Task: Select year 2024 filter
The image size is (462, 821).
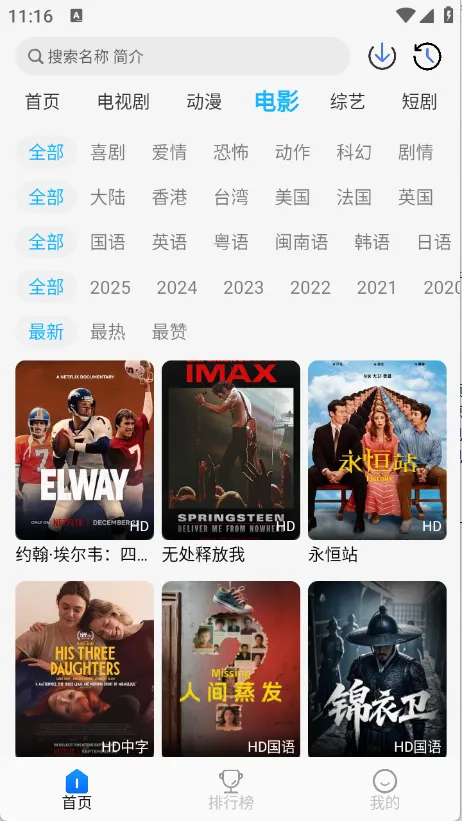Action: coord(177,287)
